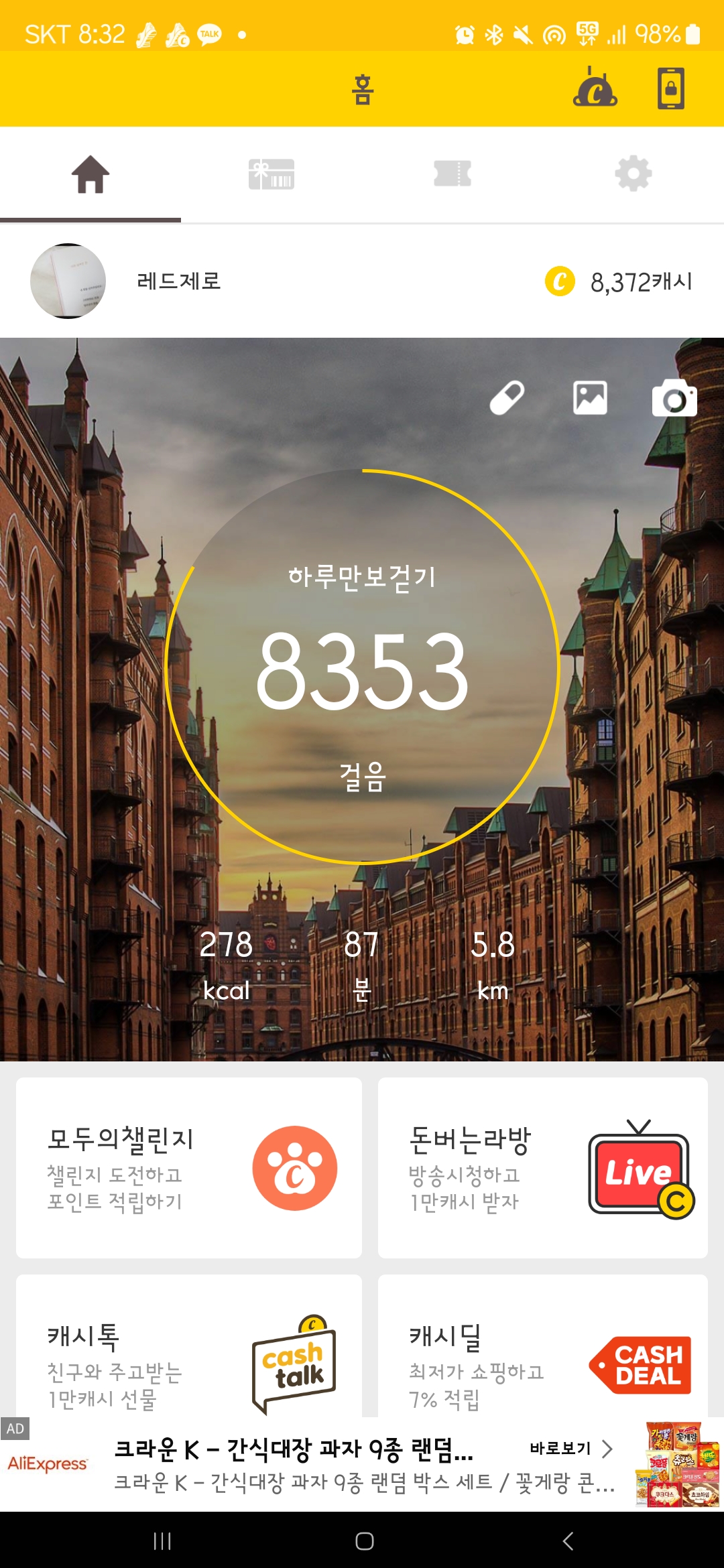
Task: Choose a background image from gallery icon
Action: (590, 398)
